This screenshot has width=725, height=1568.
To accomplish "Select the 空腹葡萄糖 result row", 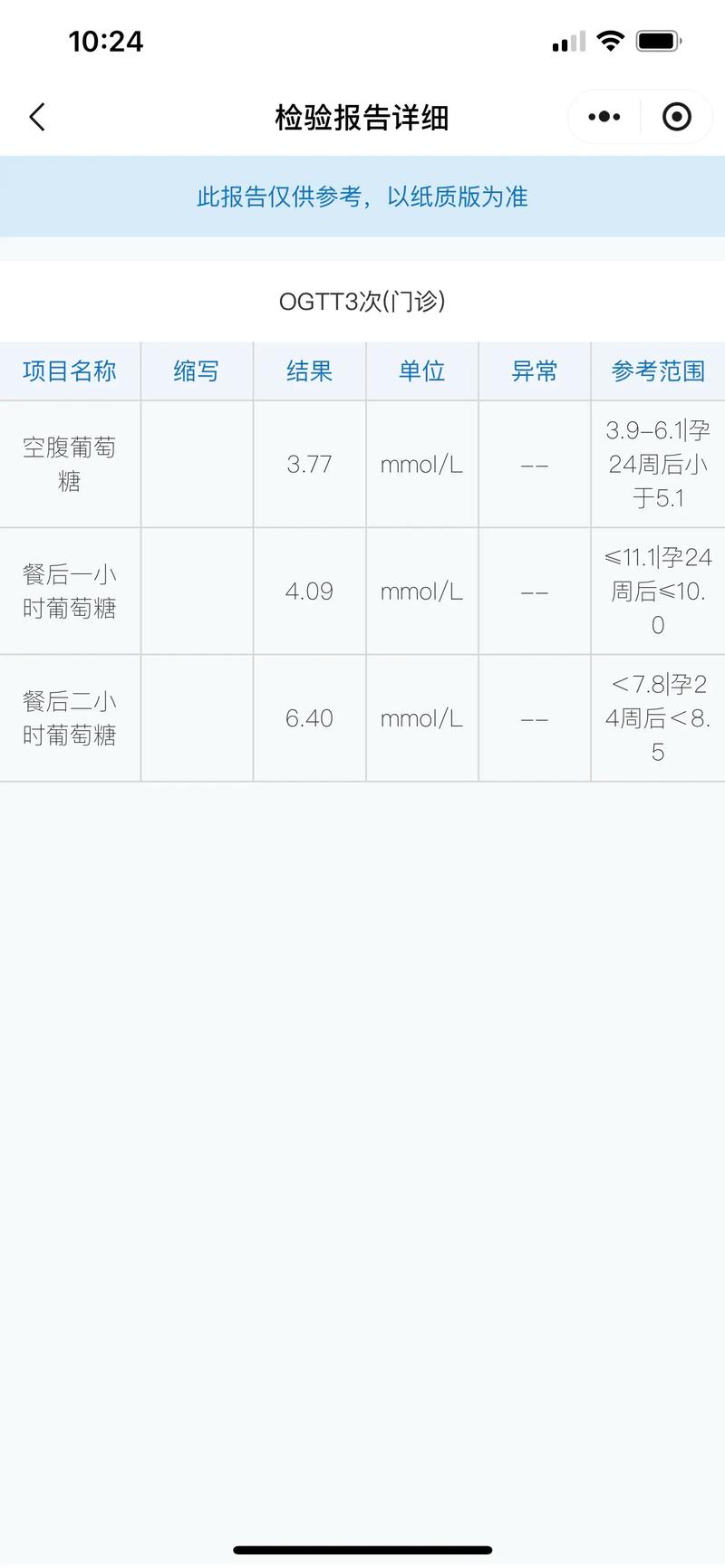I will 362,465.
